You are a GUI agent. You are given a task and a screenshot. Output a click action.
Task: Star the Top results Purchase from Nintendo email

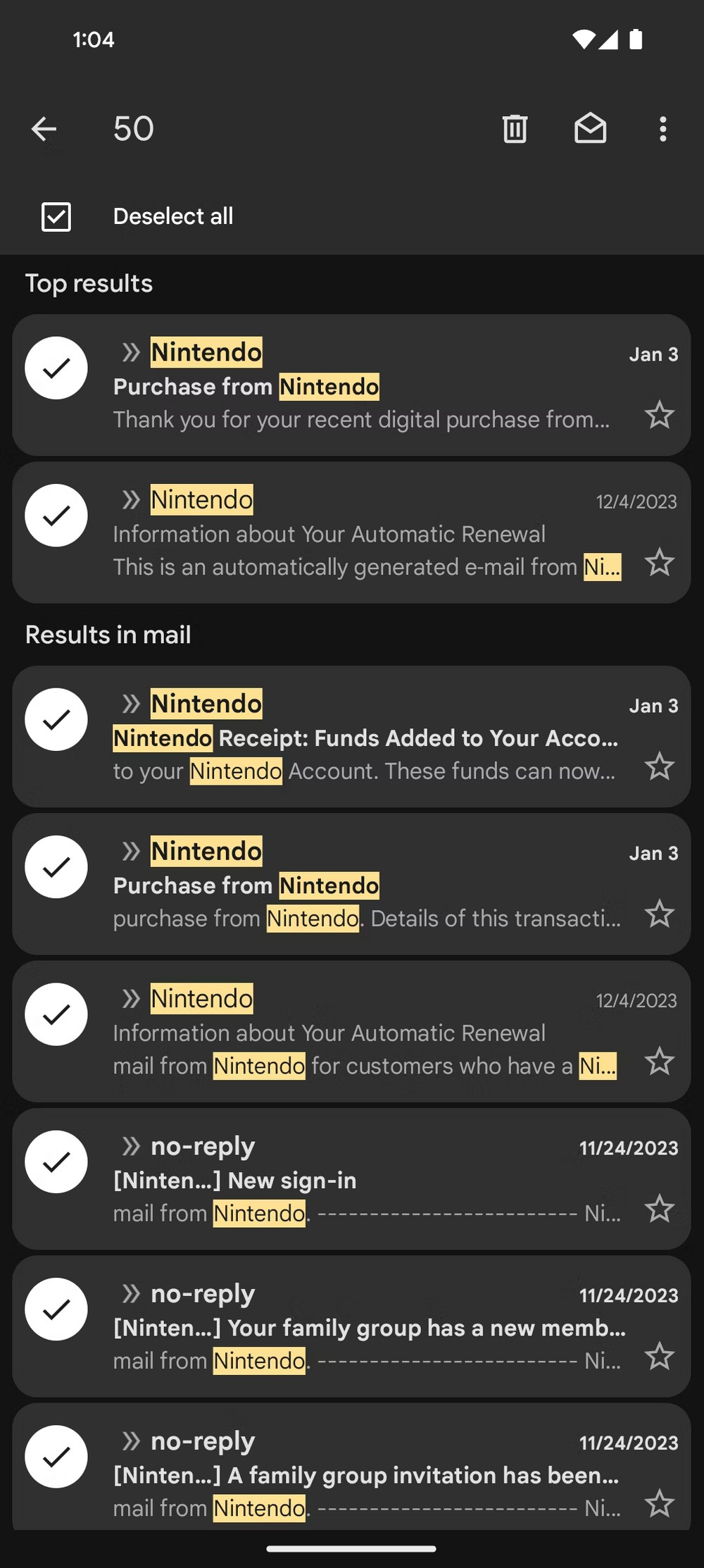pyautogui.click(x=659, y=415)
